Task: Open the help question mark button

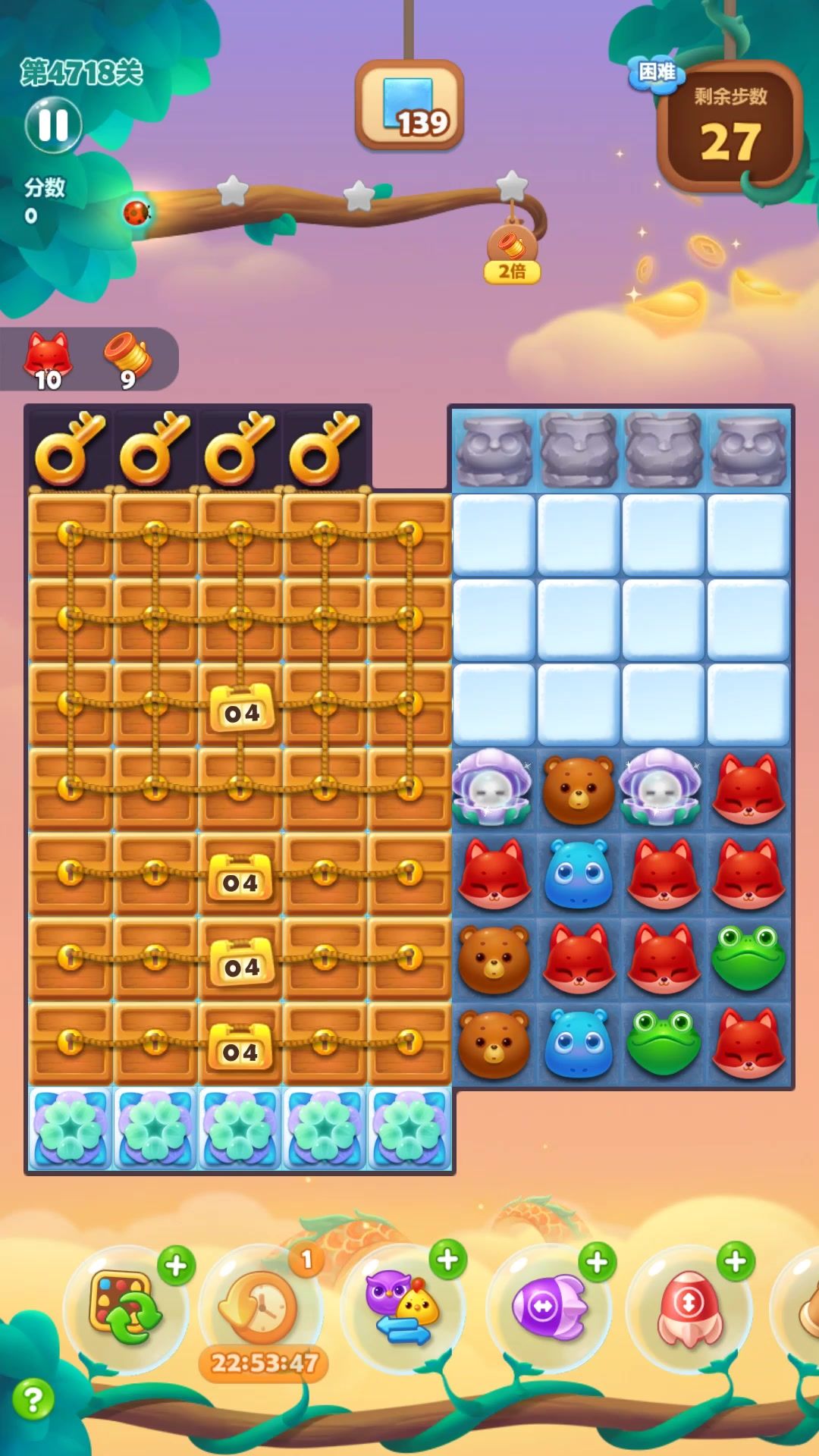Action: click(x=33, y=1399)
